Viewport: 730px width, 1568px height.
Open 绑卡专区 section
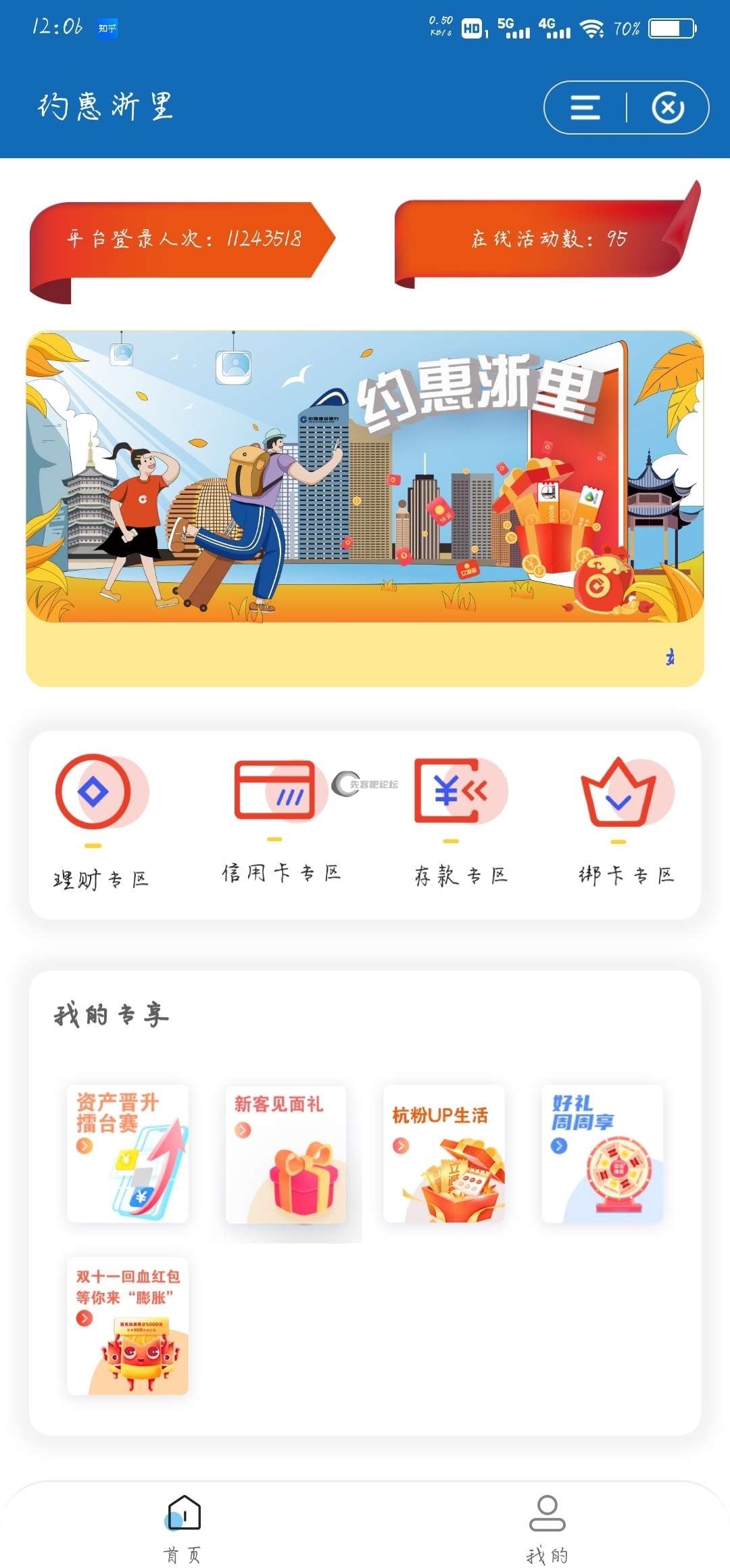(x=626, y=822)
